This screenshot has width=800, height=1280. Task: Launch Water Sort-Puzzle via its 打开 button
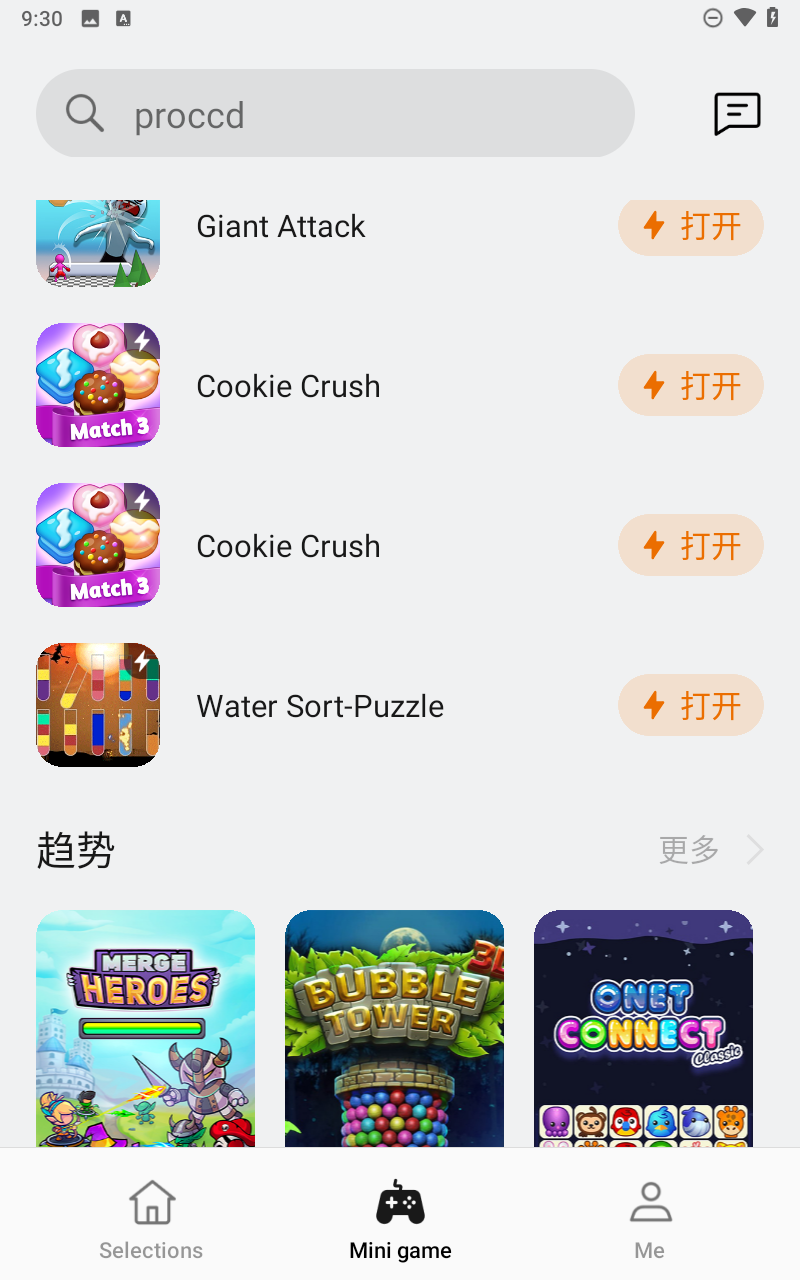coord(691,705)
